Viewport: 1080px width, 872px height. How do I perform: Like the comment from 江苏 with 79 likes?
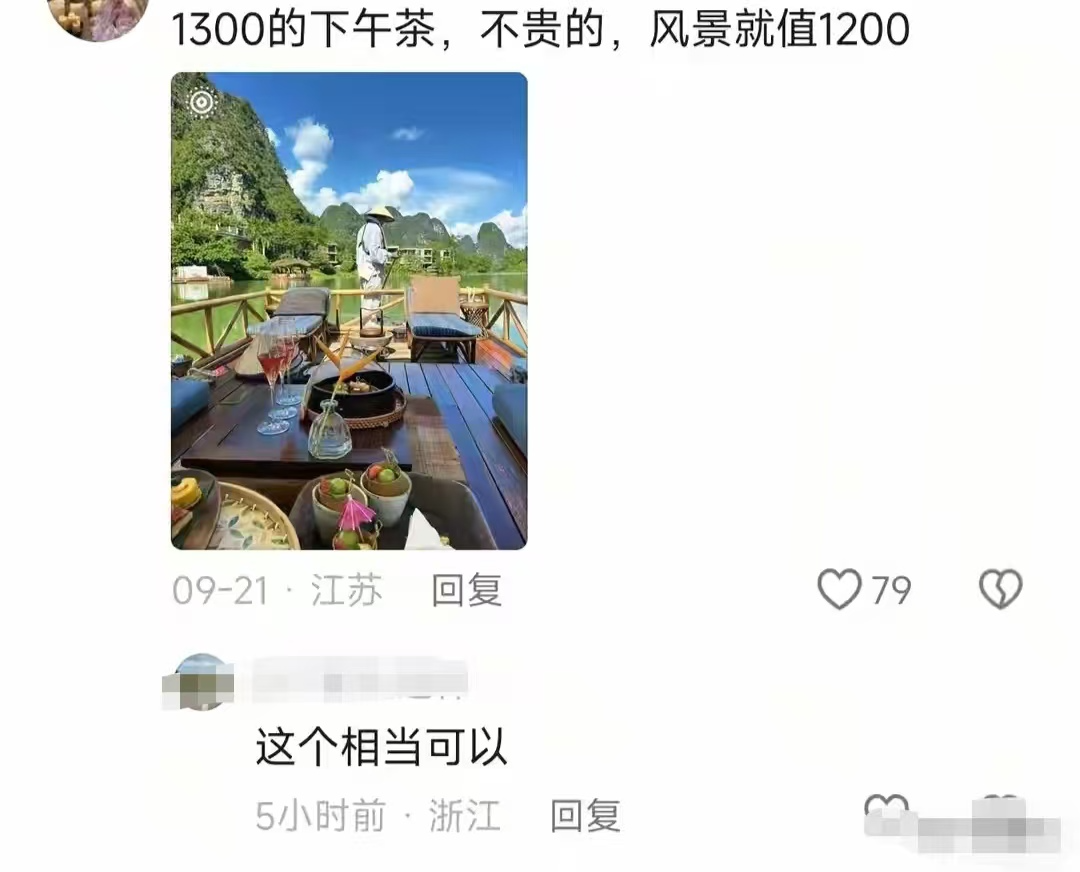pyautogui.click(x=839, y=590)
